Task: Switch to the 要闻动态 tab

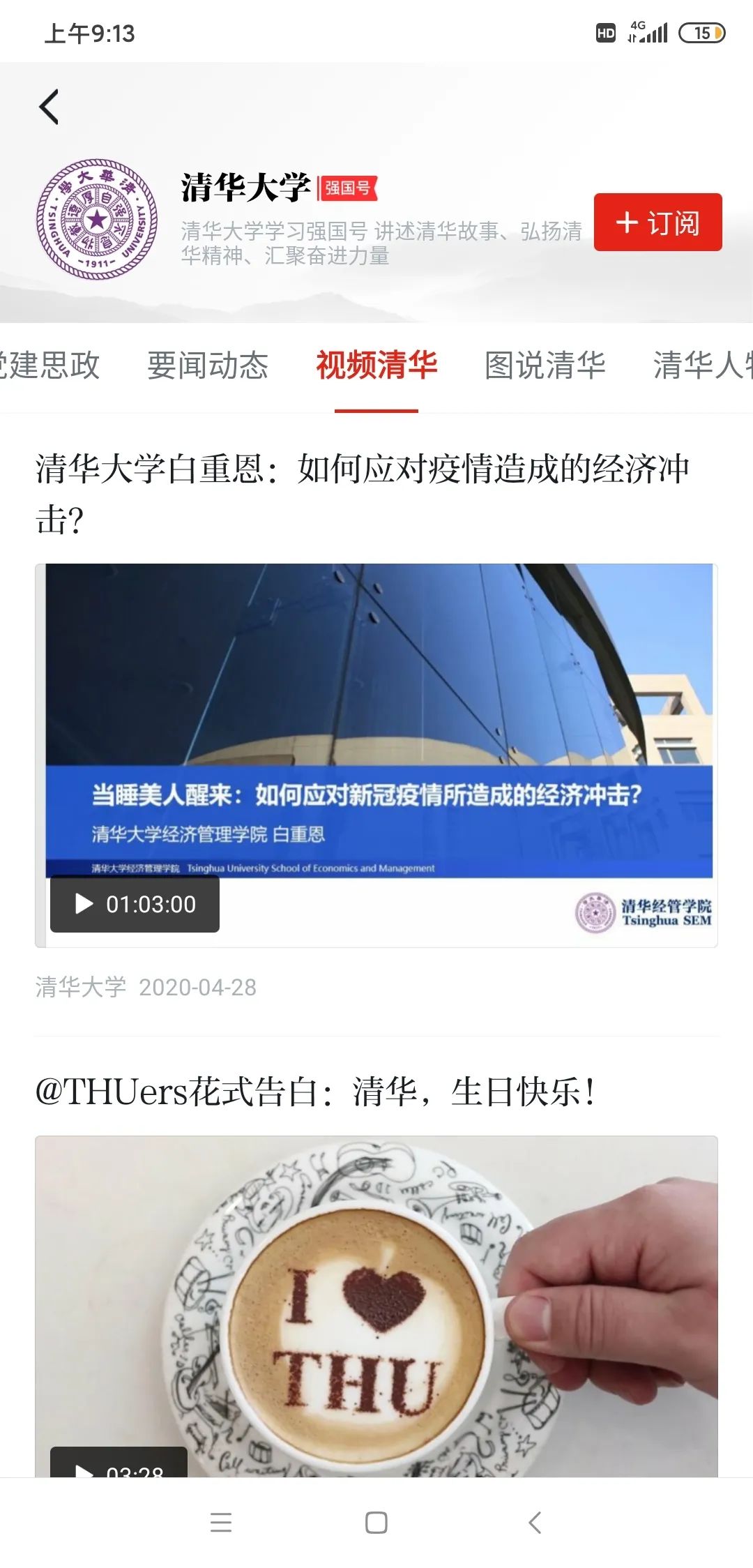Action: (x=208, y=365)
